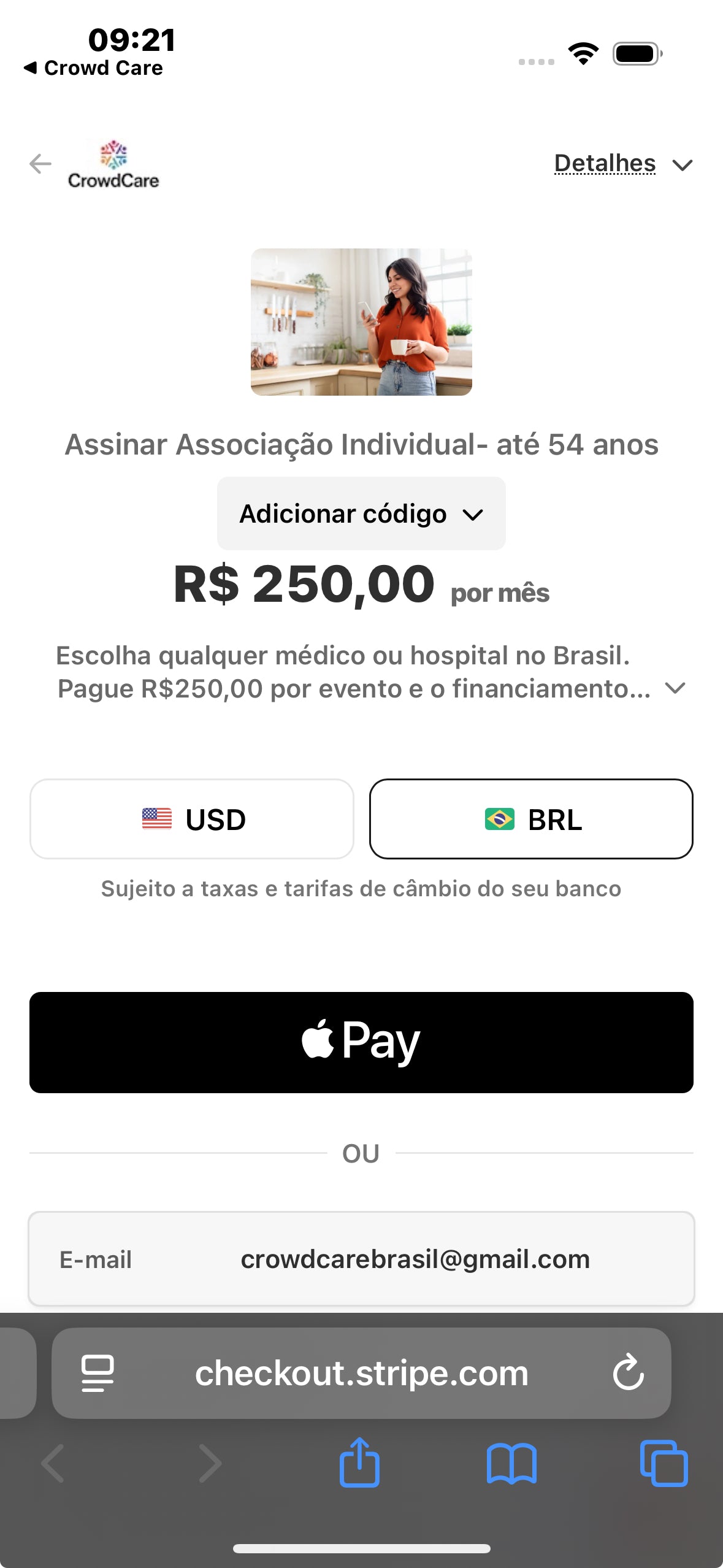723x1568 pixels.
Task: Expand the Detalhes dropdown
Action: 622,164
